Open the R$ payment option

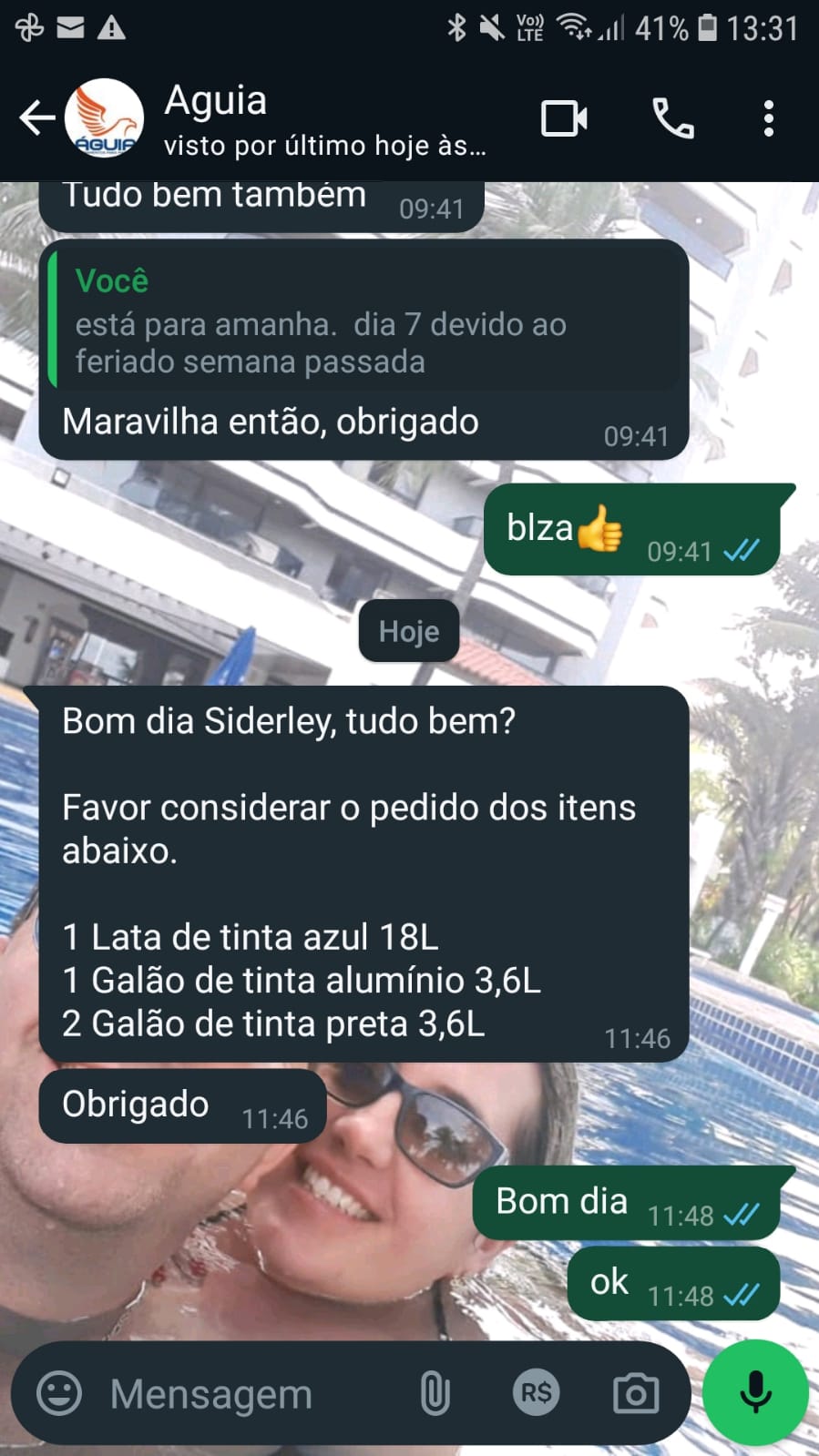tap(536, 1393)
